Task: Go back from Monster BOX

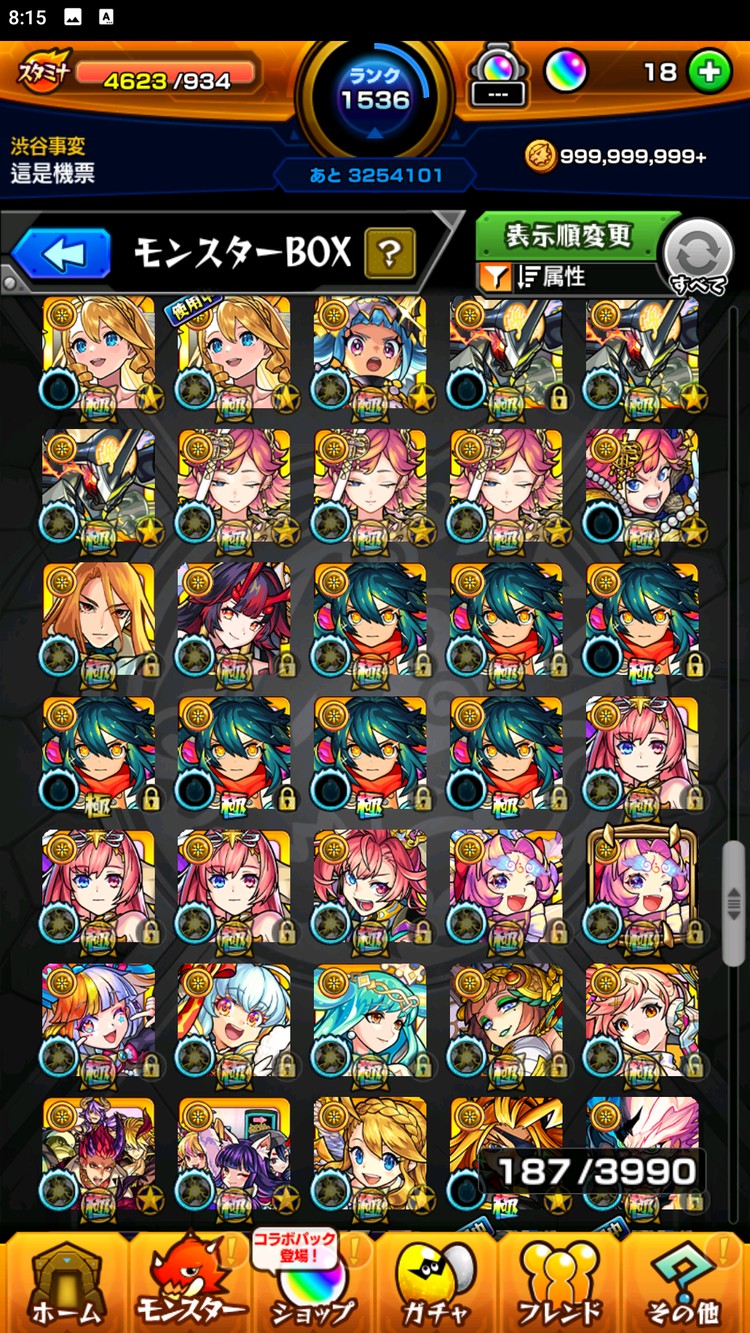Action: point(62,254)
